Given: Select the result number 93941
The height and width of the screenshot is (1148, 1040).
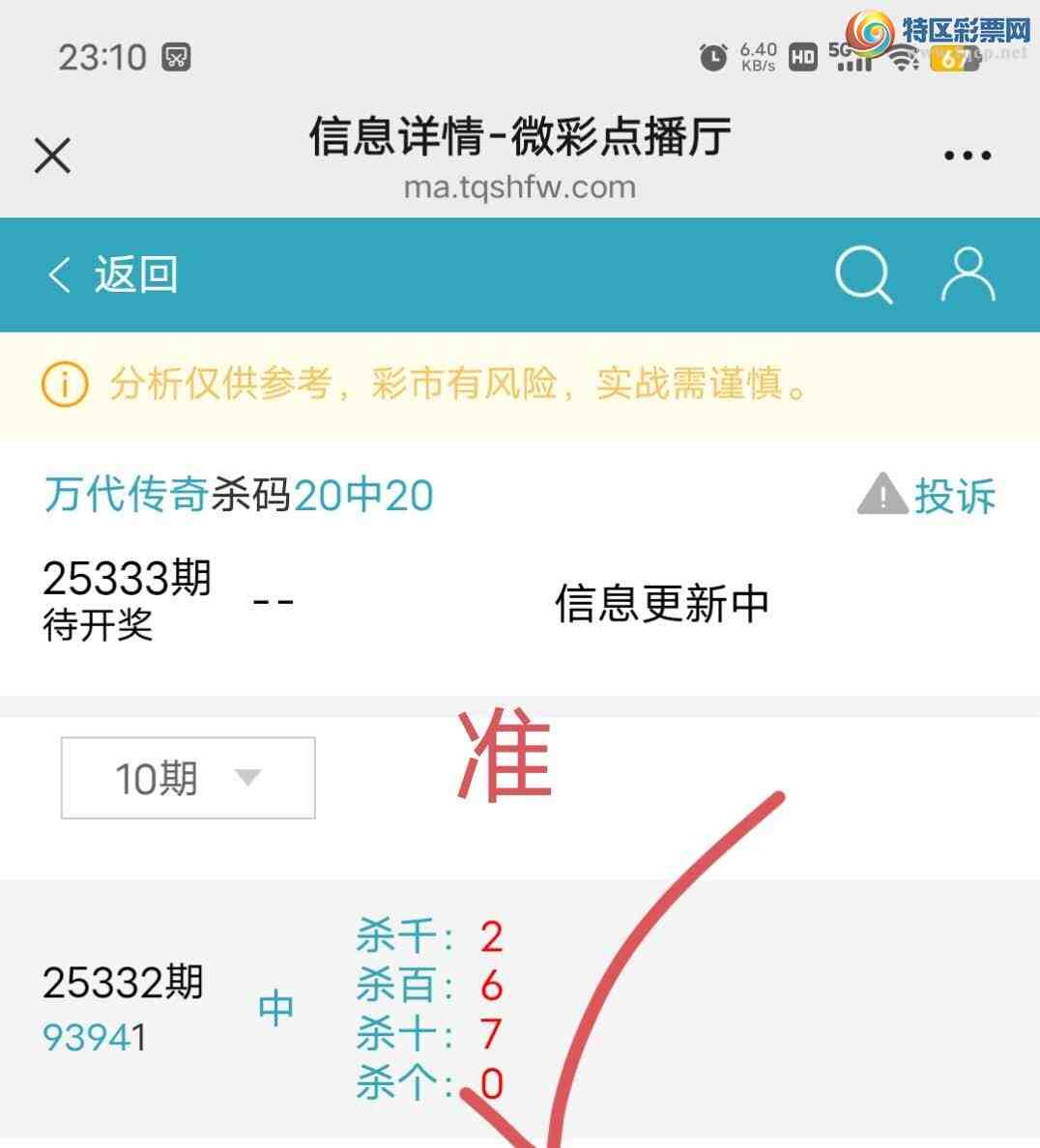Looking at the screenshot, I should click(x=95, y=1035).
